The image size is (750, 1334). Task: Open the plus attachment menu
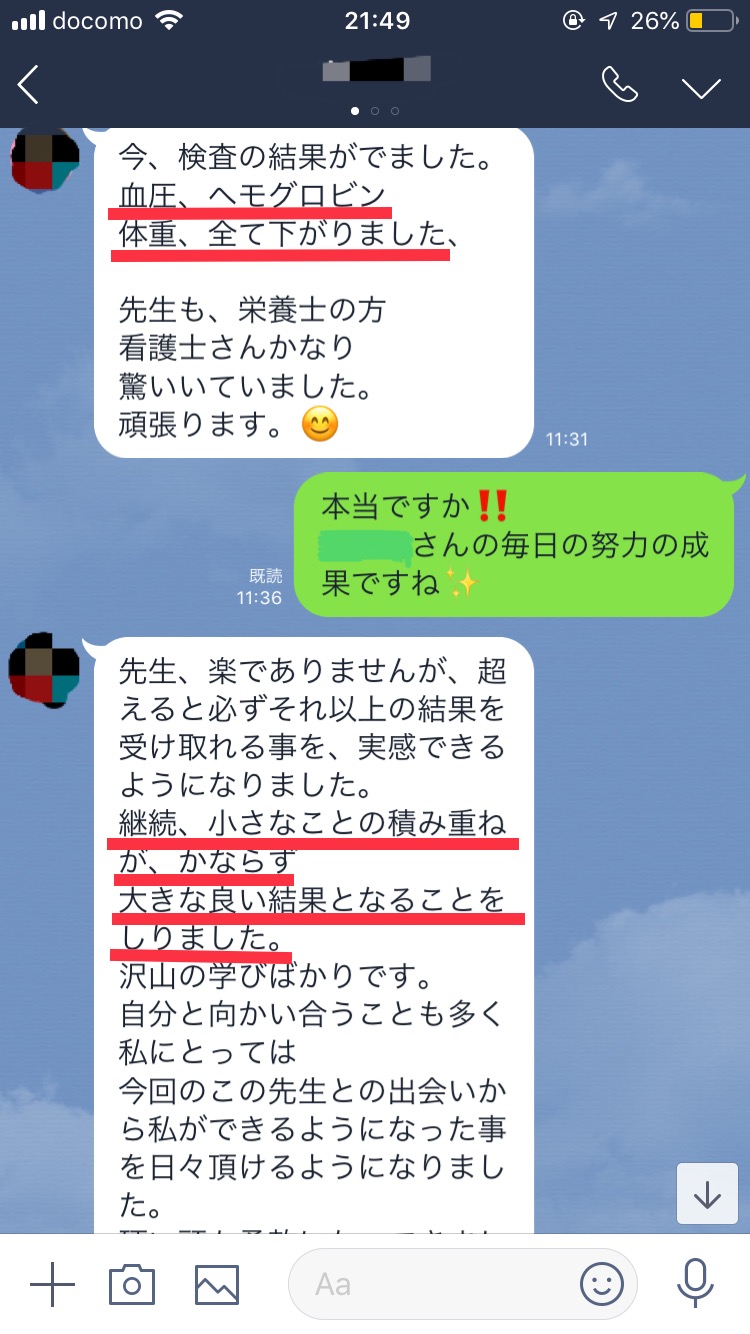click(52, 1283)
